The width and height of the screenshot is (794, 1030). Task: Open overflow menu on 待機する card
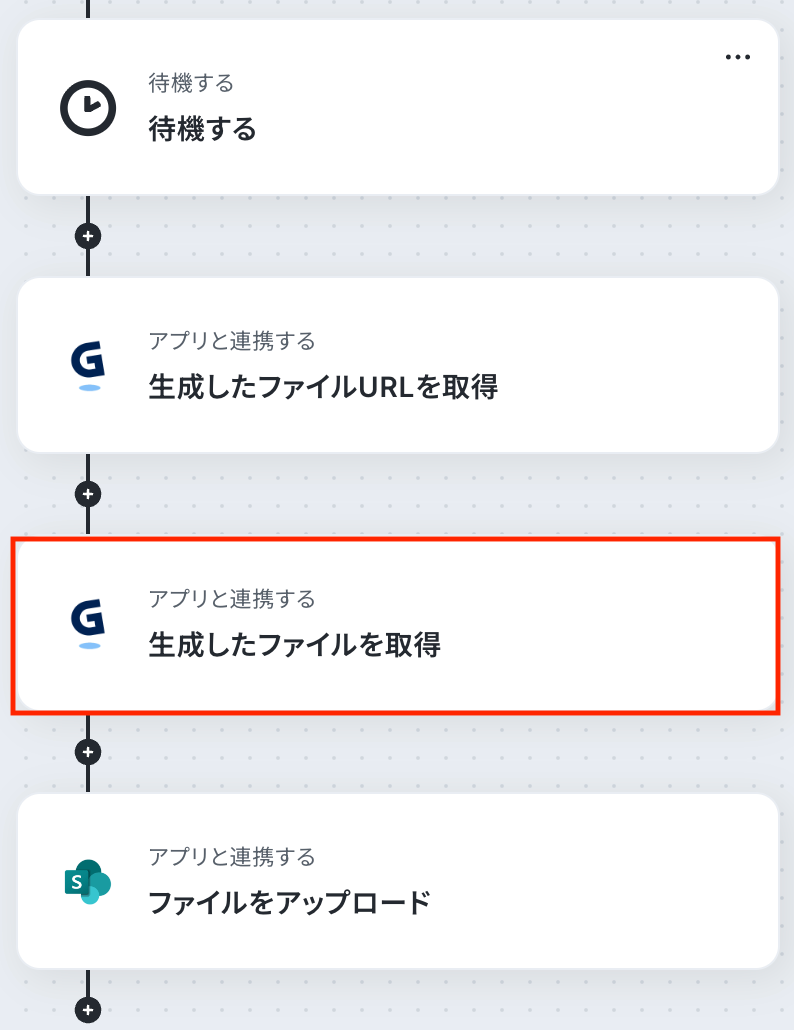pos(737,57)
